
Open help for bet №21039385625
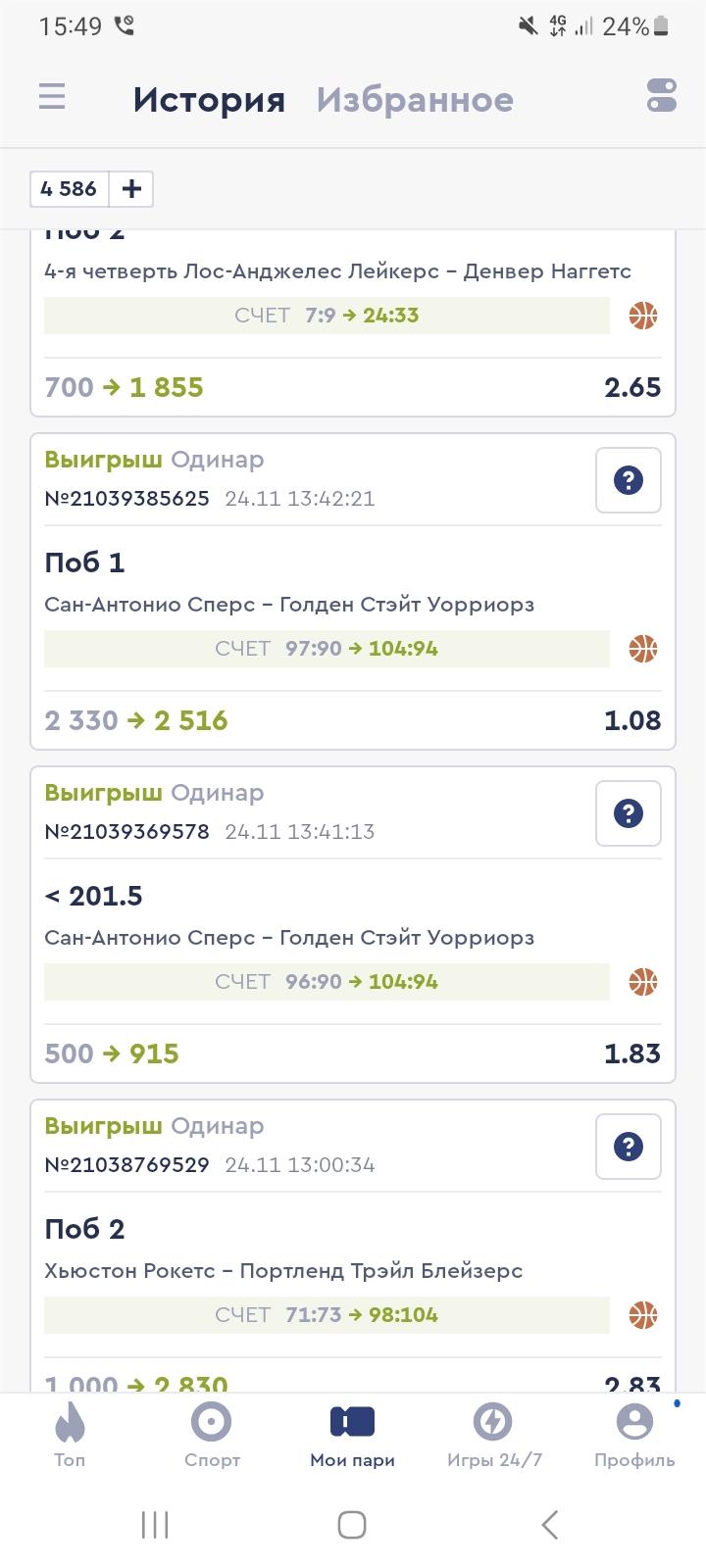[x=629, y=480]
